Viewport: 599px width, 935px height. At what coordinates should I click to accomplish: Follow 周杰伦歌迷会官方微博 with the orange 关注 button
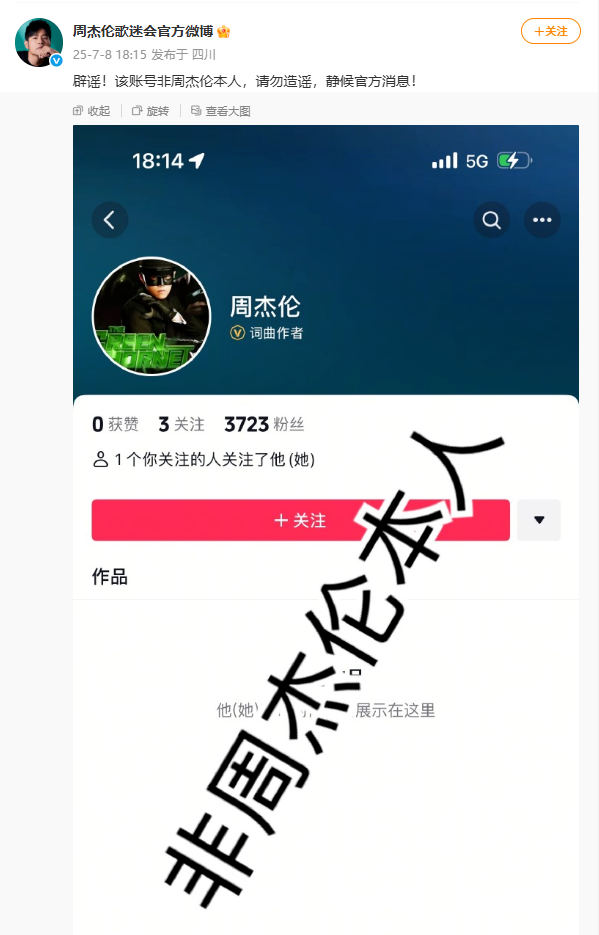coord(550,31)
